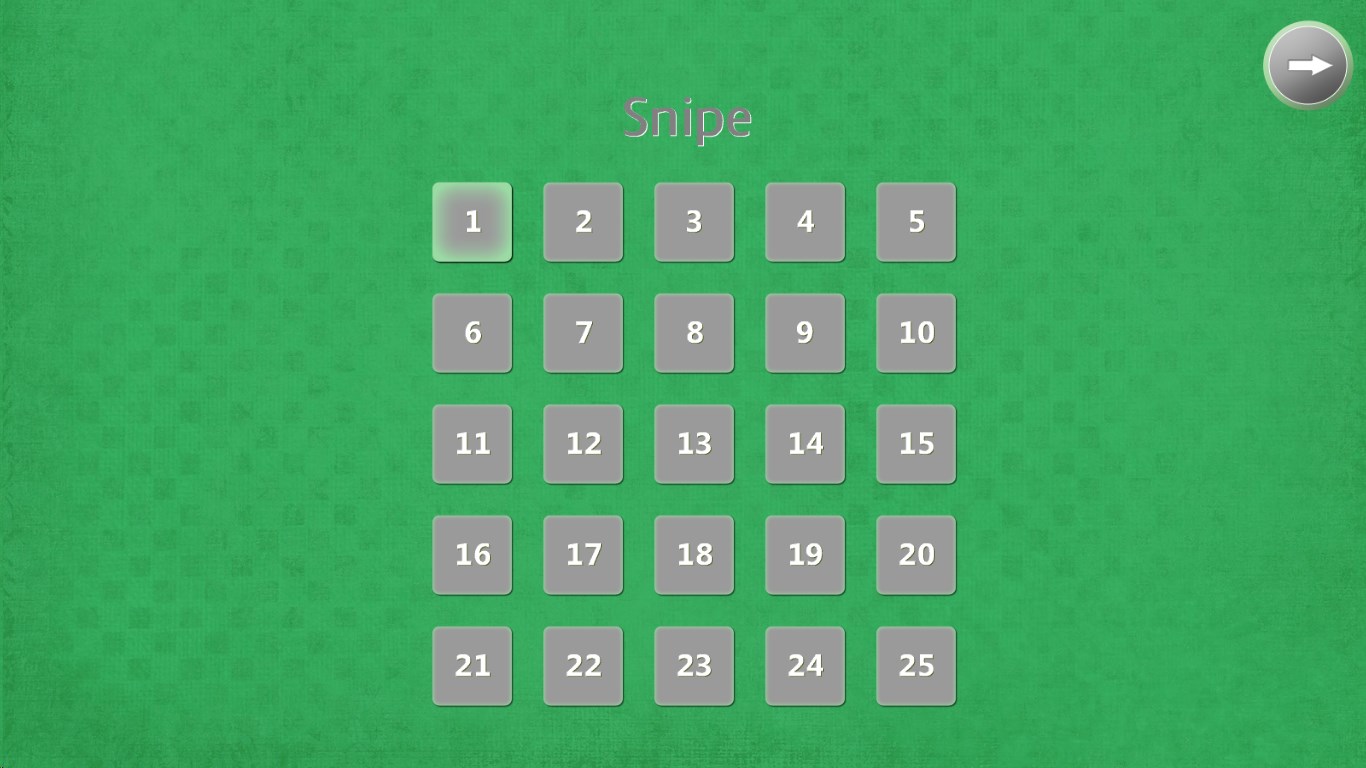Select level 20
Screen dimensions: 1366x768
916,555
